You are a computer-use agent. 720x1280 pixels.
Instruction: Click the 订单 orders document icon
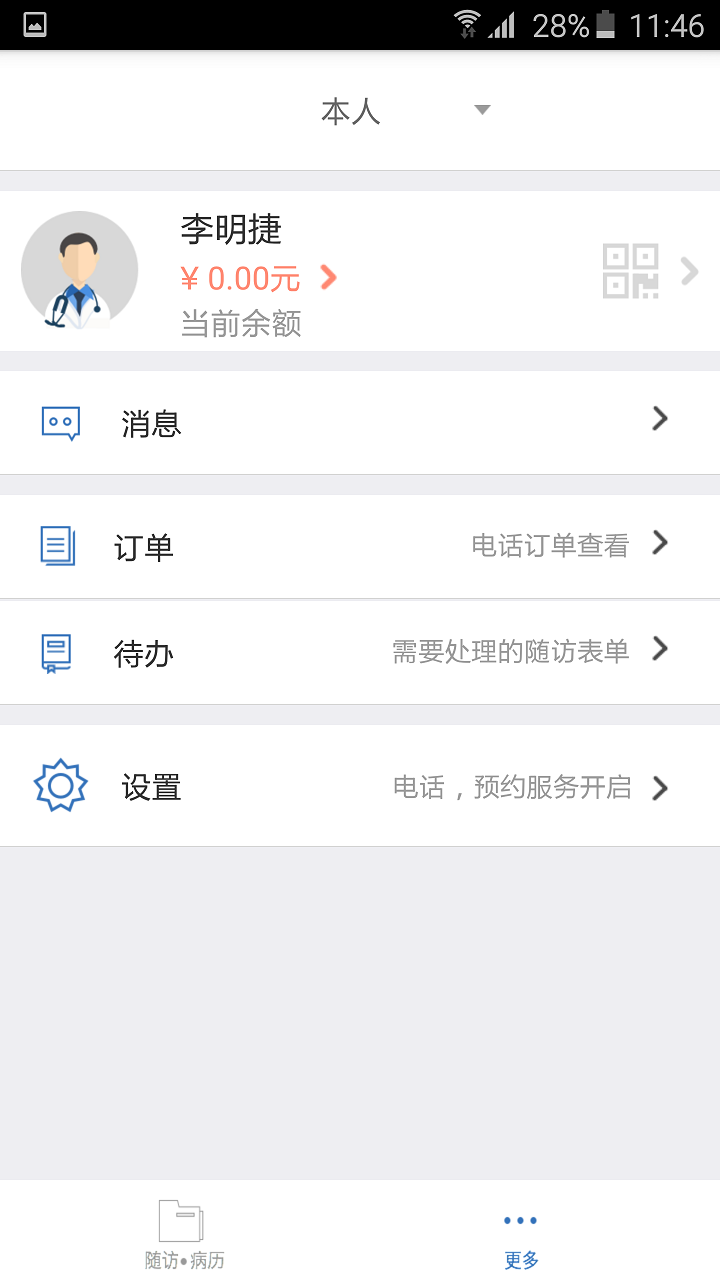(x=59, y=547)
